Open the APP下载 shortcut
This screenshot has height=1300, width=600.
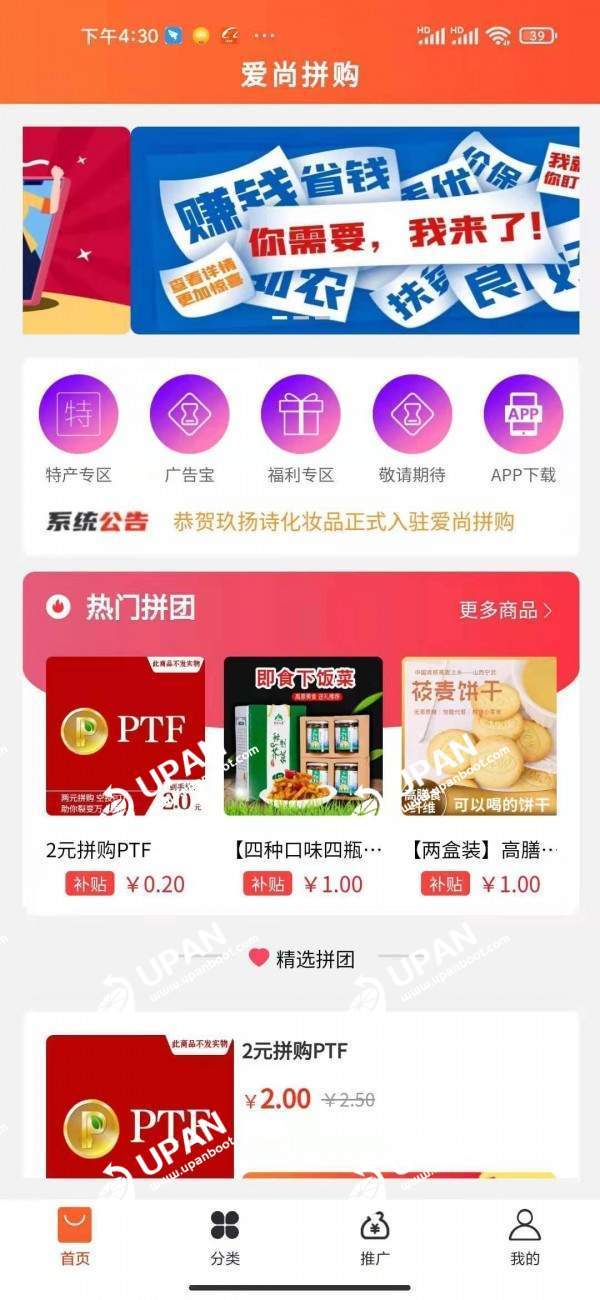(x=523, y=430)
